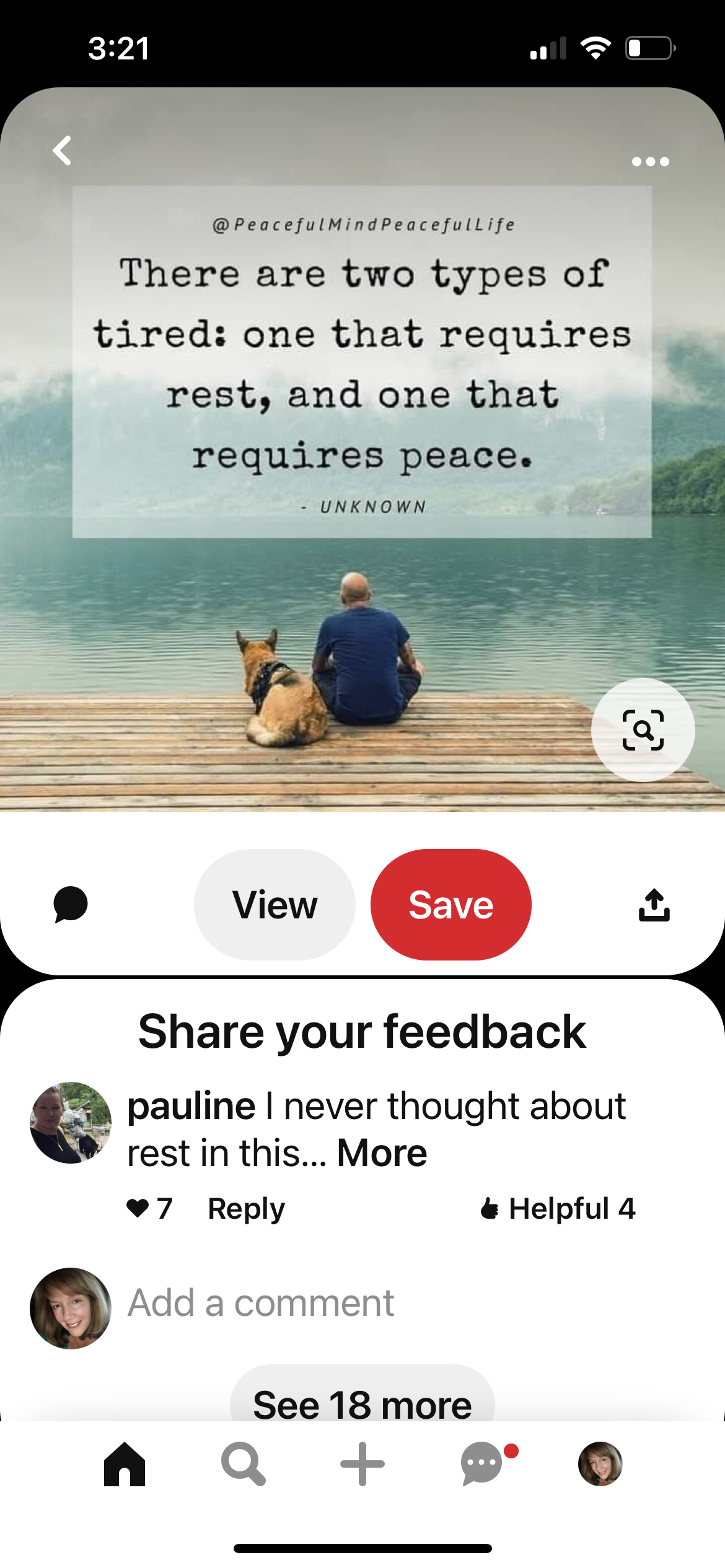Tap the View button

tap(275, 905)
